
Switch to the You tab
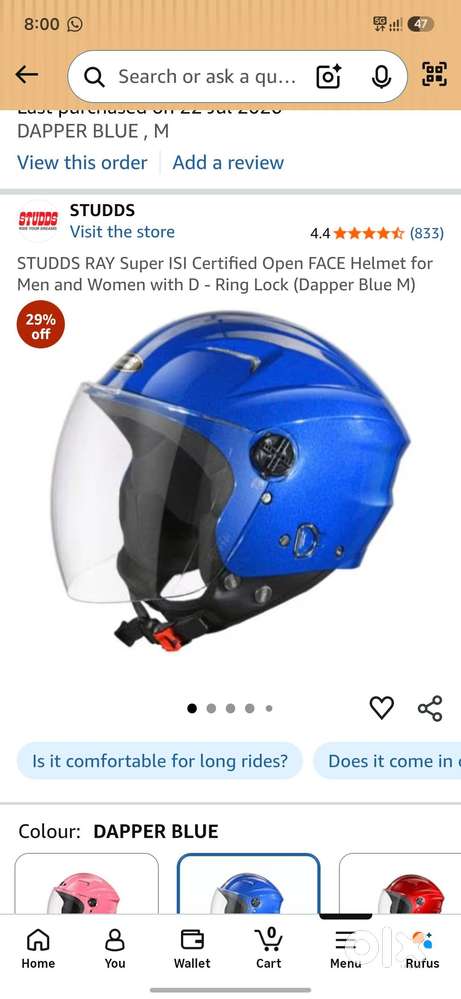115,948
